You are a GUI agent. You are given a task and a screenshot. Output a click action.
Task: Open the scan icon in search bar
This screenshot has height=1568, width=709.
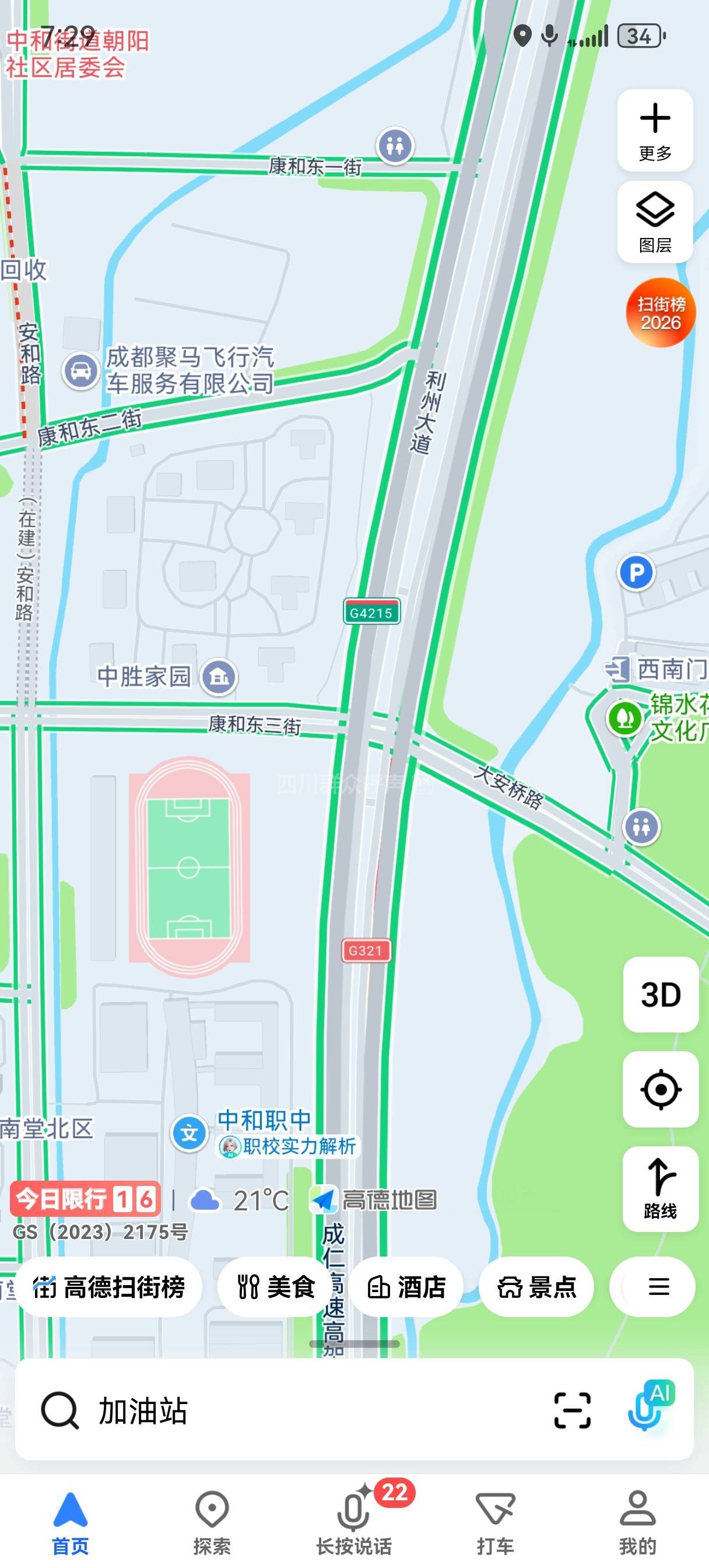pyautogui.click(x=572, y=1410)
